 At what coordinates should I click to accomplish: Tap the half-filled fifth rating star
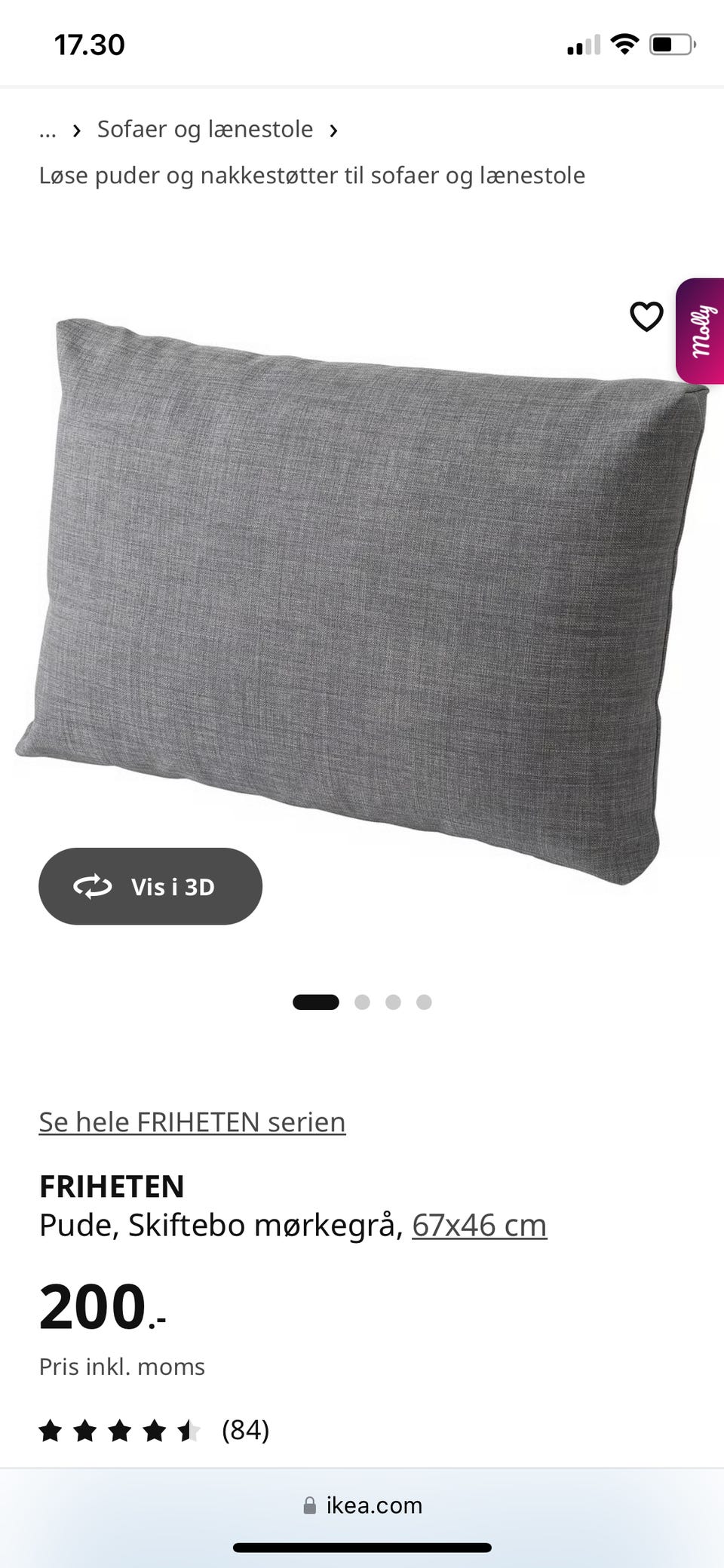tap(188, 1429)
